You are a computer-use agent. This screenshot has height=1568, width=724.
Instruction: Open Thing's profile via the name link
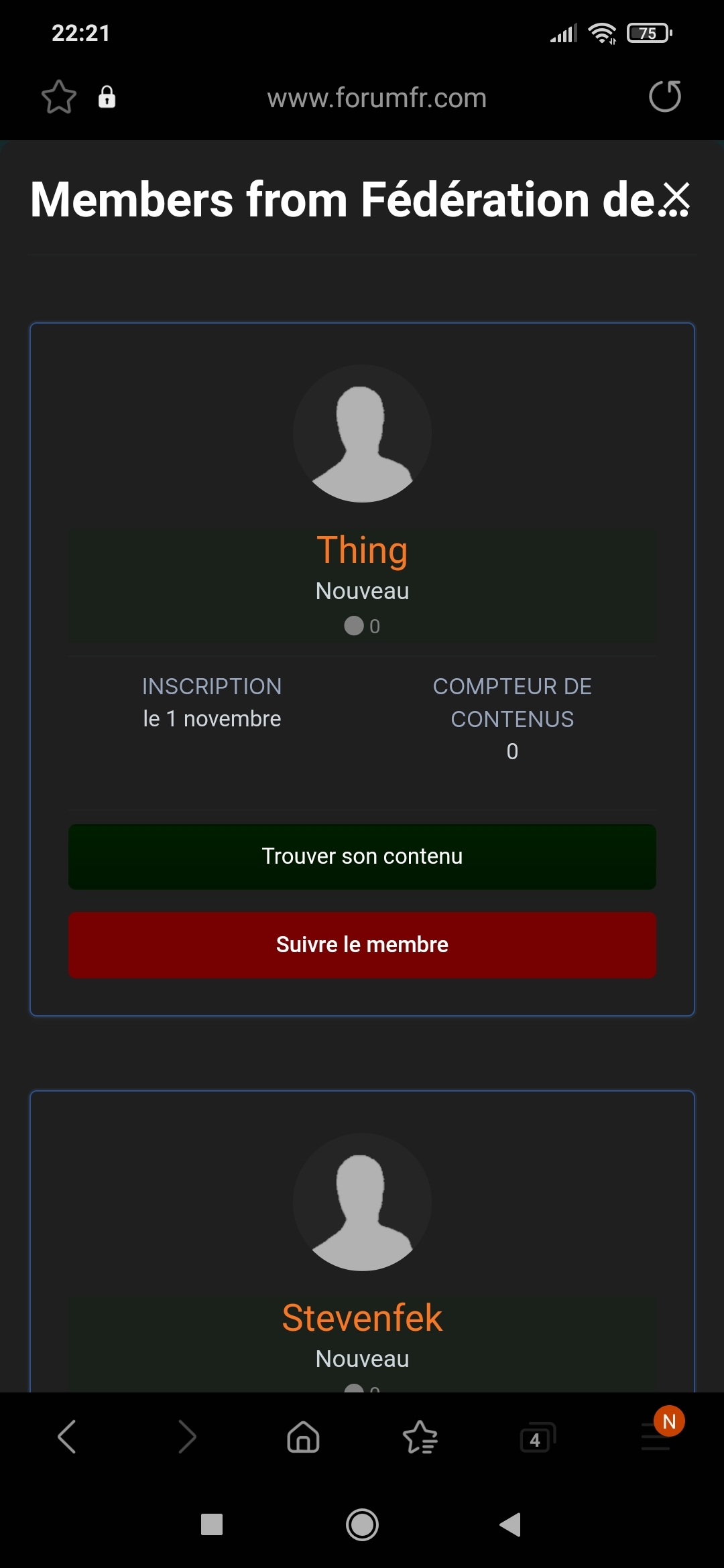point(362,550)
